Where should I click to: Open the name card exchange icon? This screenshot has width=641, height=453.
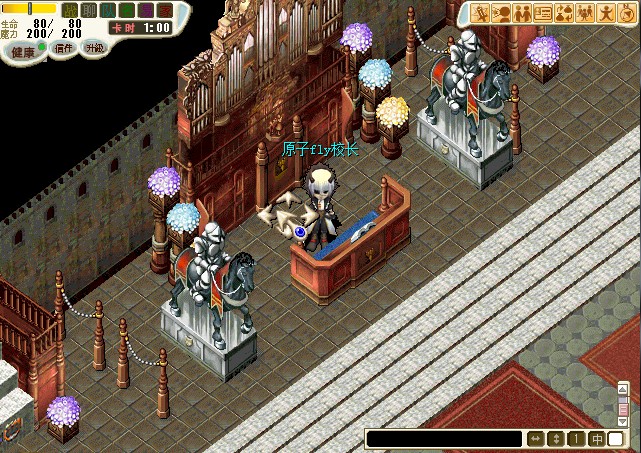[x=544, y=13]
